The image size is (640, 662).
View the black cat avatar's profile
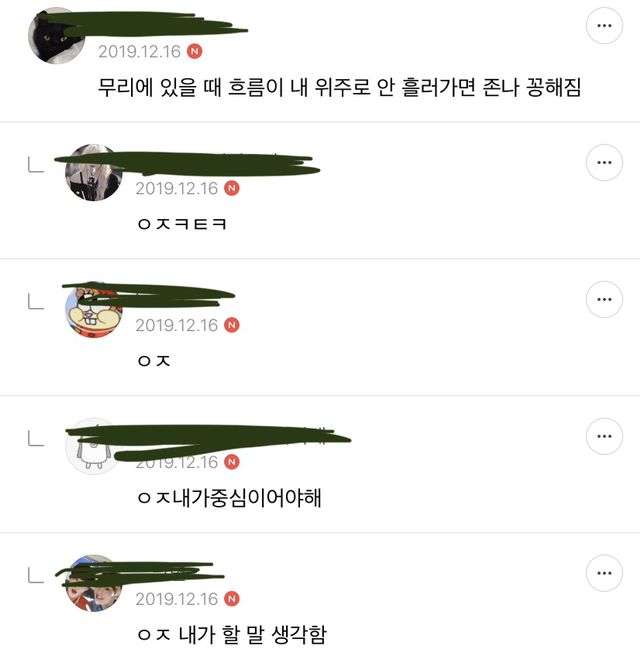click(56, 36)
